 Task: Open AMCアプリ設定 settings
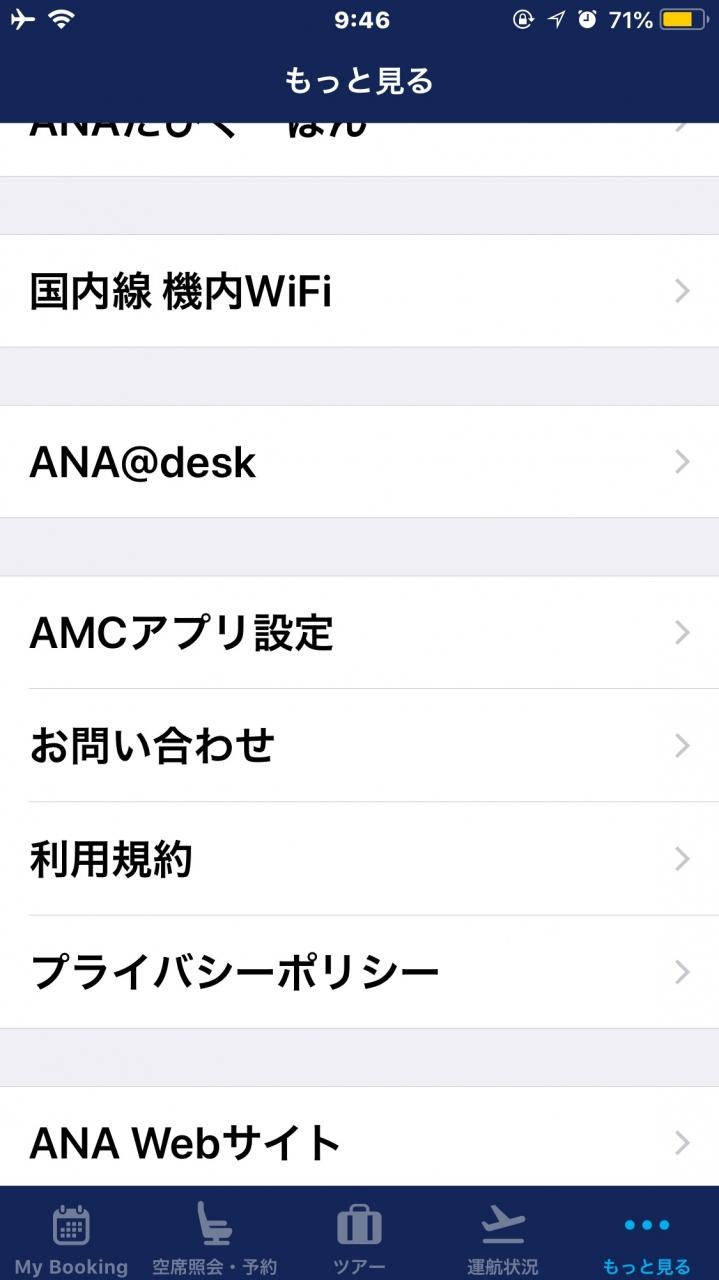coord(359,633)
